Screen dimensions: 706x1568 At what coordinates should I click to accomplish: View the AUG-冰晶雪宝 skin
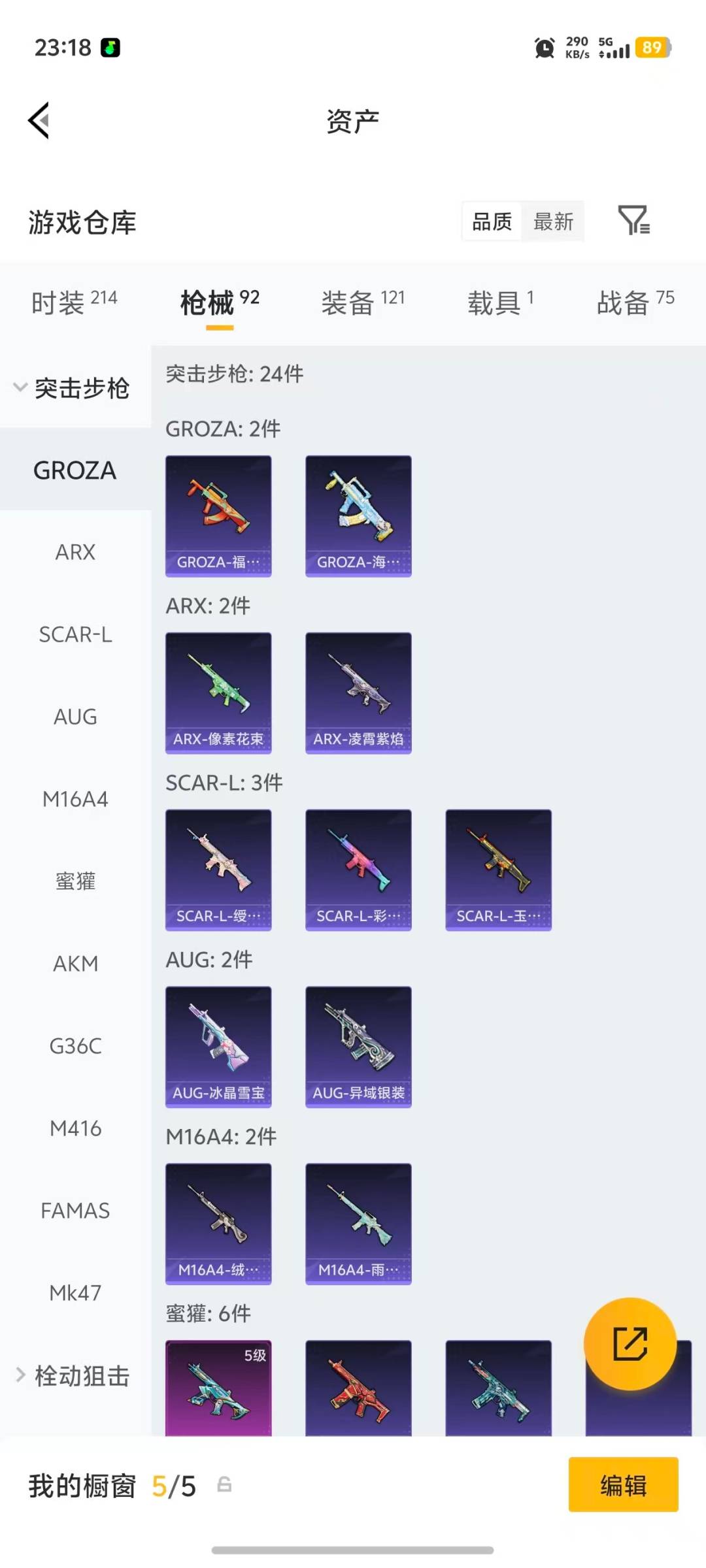[218, 1047]
